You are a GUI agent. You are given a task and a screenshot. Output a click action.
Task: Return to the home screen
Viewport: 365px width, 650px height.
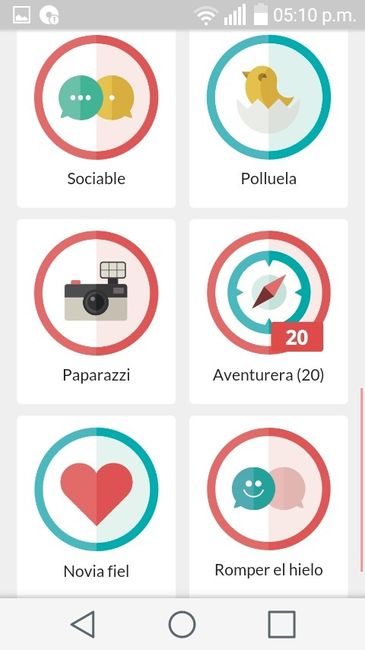[x=182, y=624]
